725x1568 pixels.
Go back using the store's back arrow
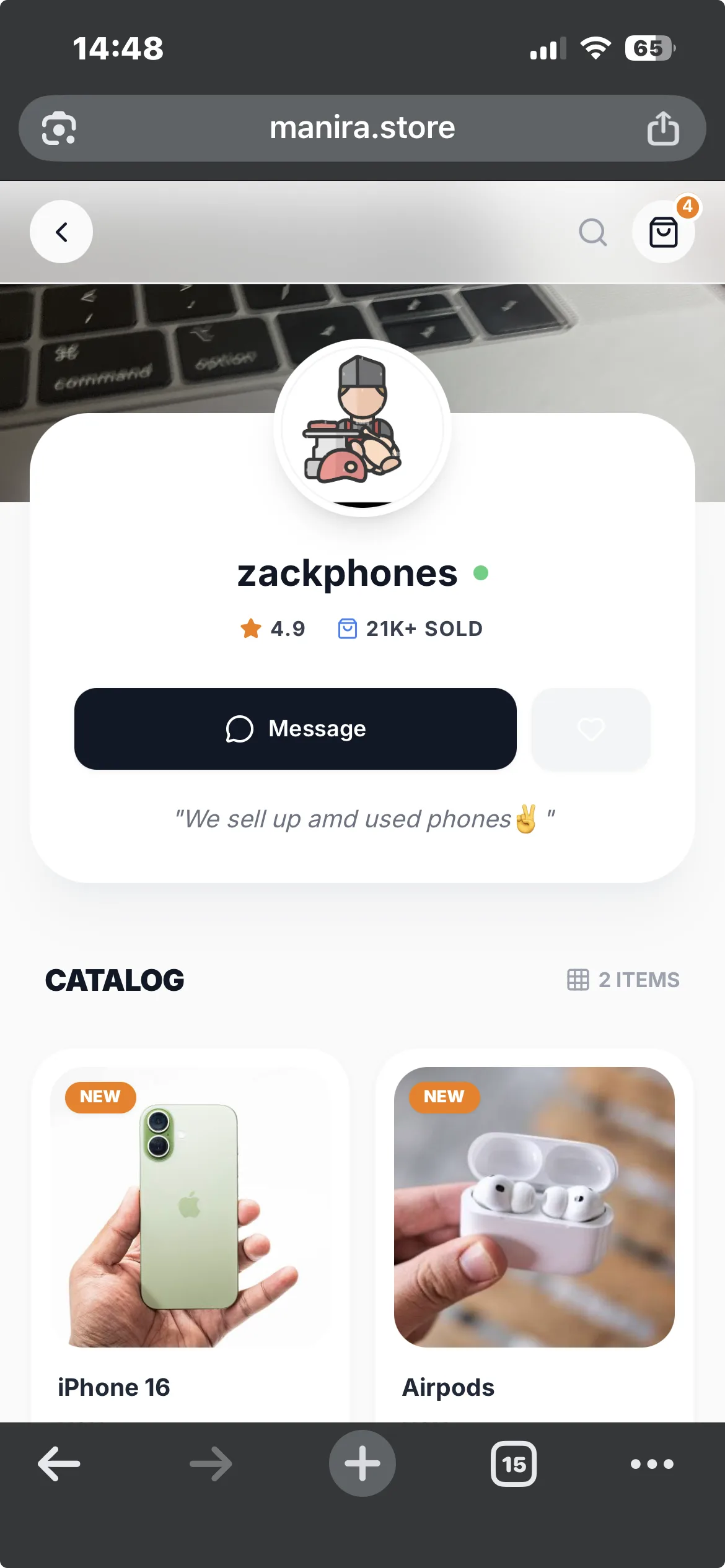coord(61,232)
